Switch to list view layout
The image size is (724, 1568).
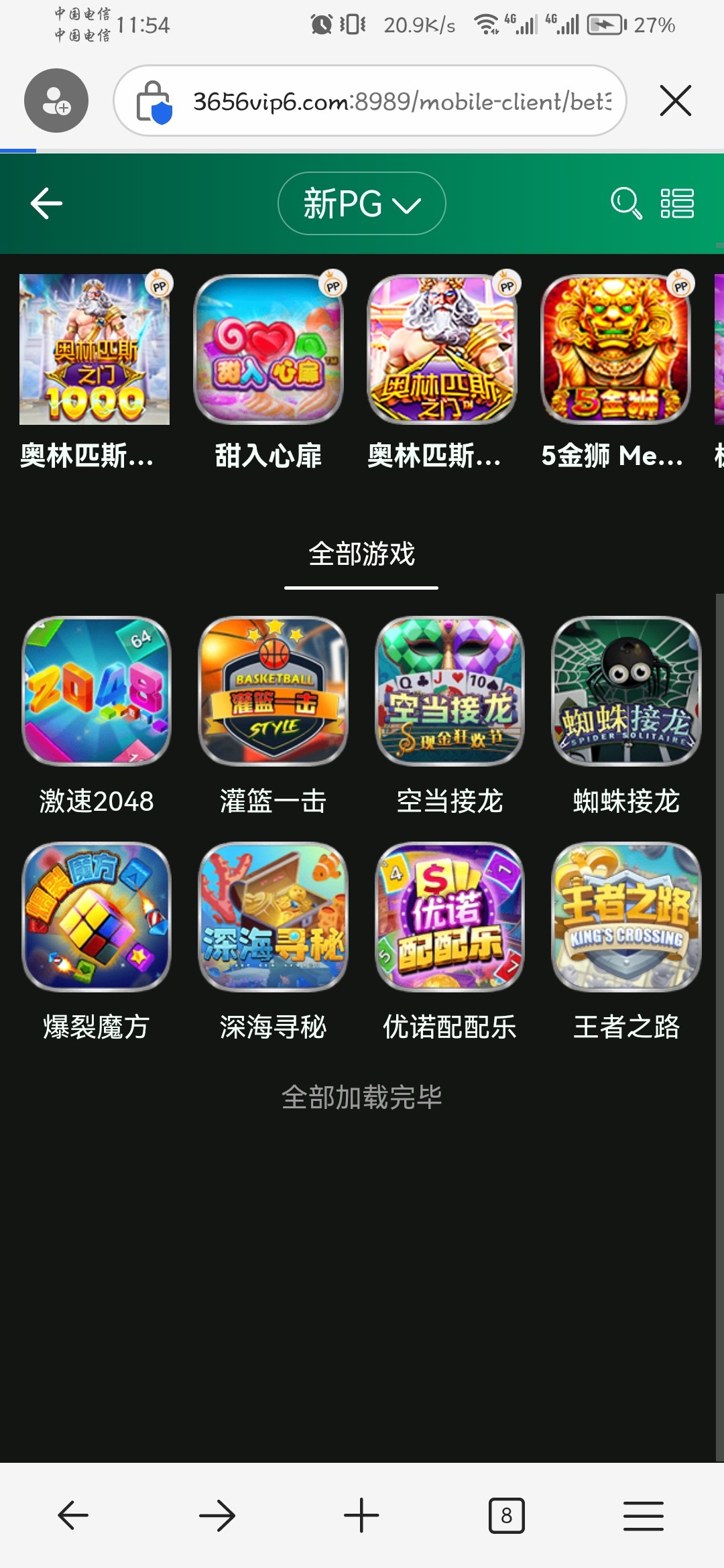coord(677,203)
